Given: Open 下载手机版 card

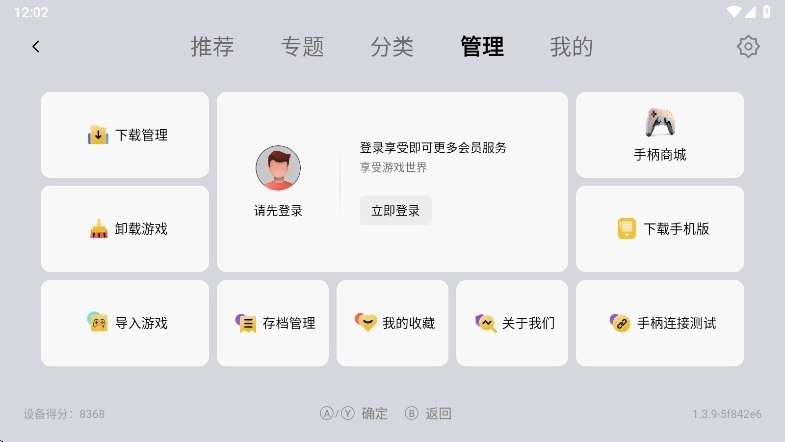Looking at the screenshot, I should 660,229.
